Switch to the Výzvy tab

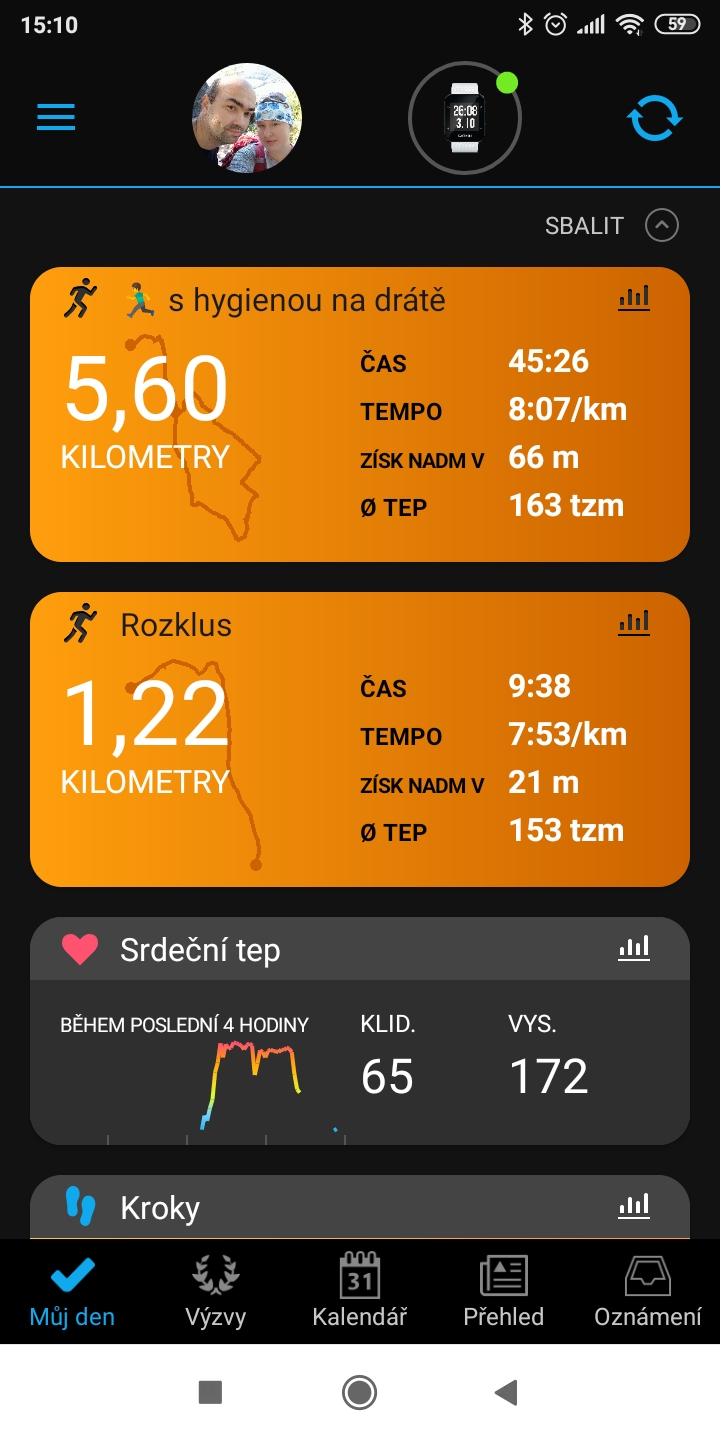point(216,1292)
